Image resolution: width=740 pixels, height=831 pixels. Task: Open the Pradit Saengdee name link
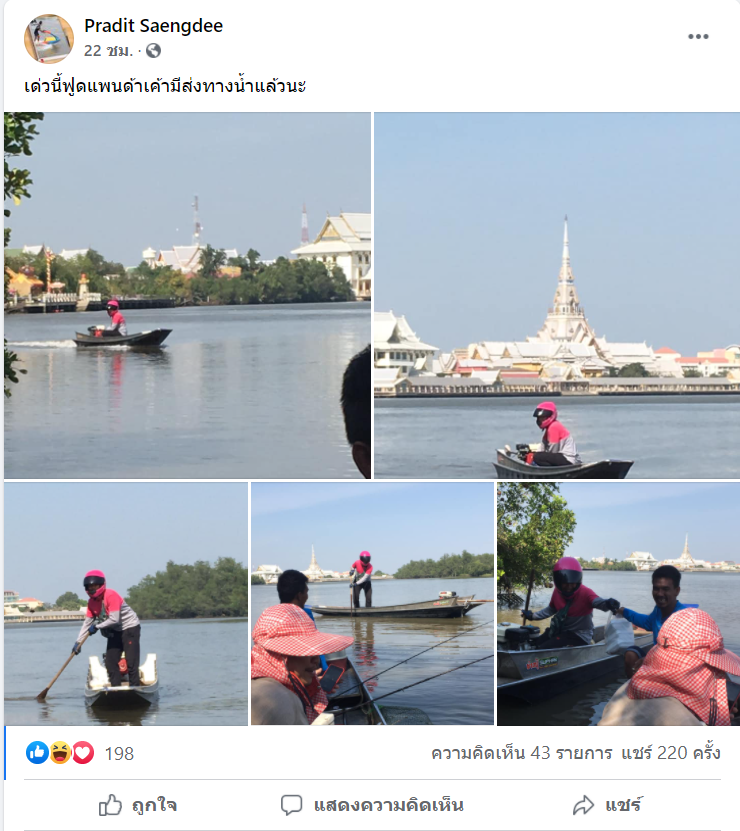tap(153, 26)
